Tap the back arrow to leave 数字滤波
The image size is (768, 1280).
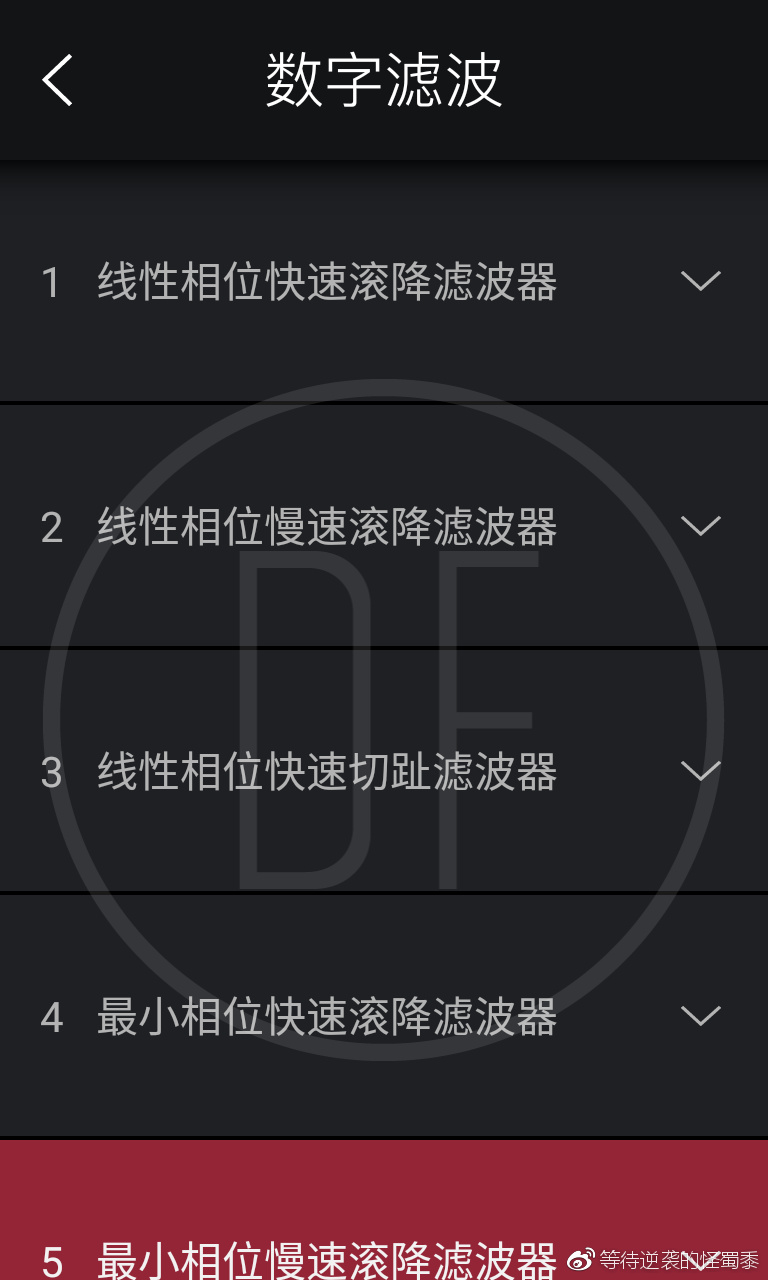click(56, 80)
